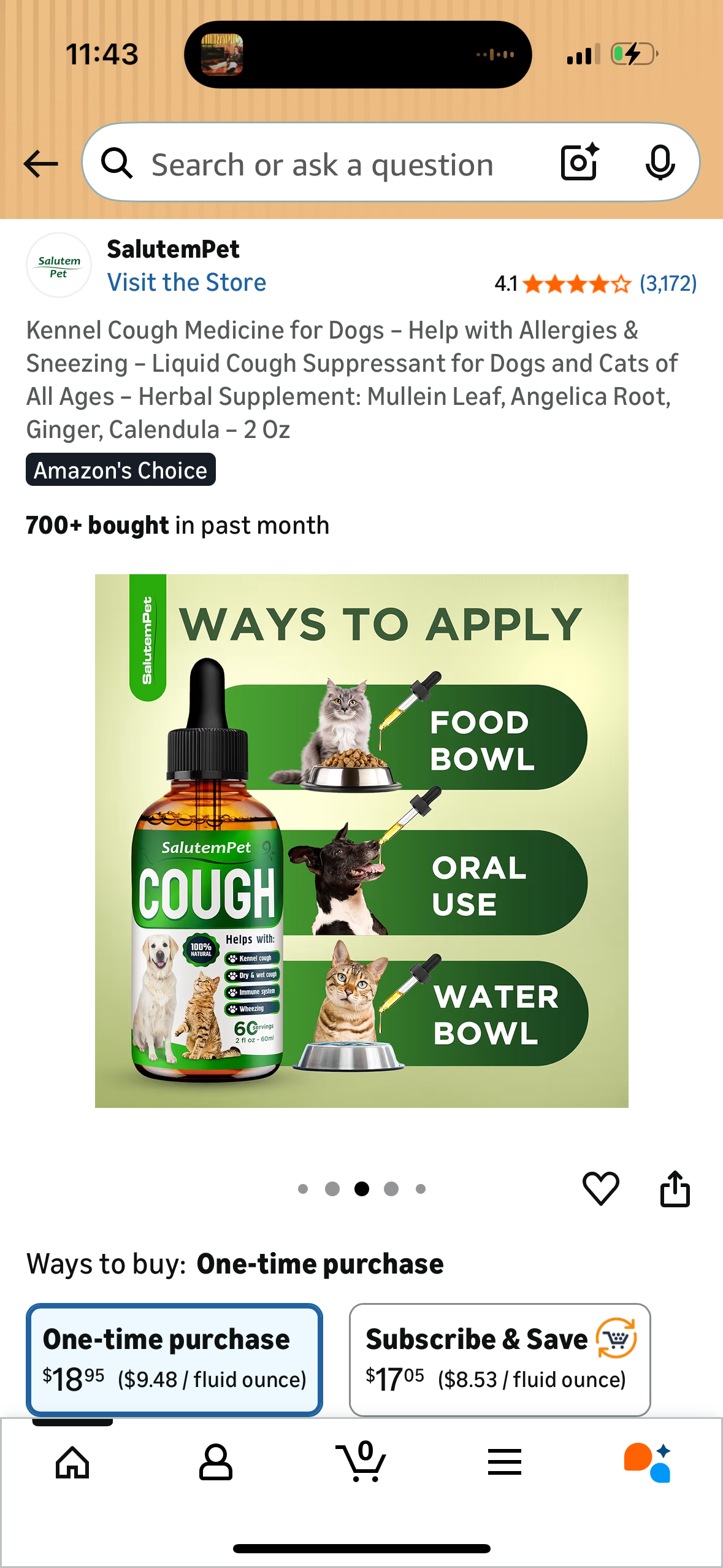The height and width of the screenshot is (1568, 723).
Task: View the 3,172 customer ratings
Action: click(667, 283)
